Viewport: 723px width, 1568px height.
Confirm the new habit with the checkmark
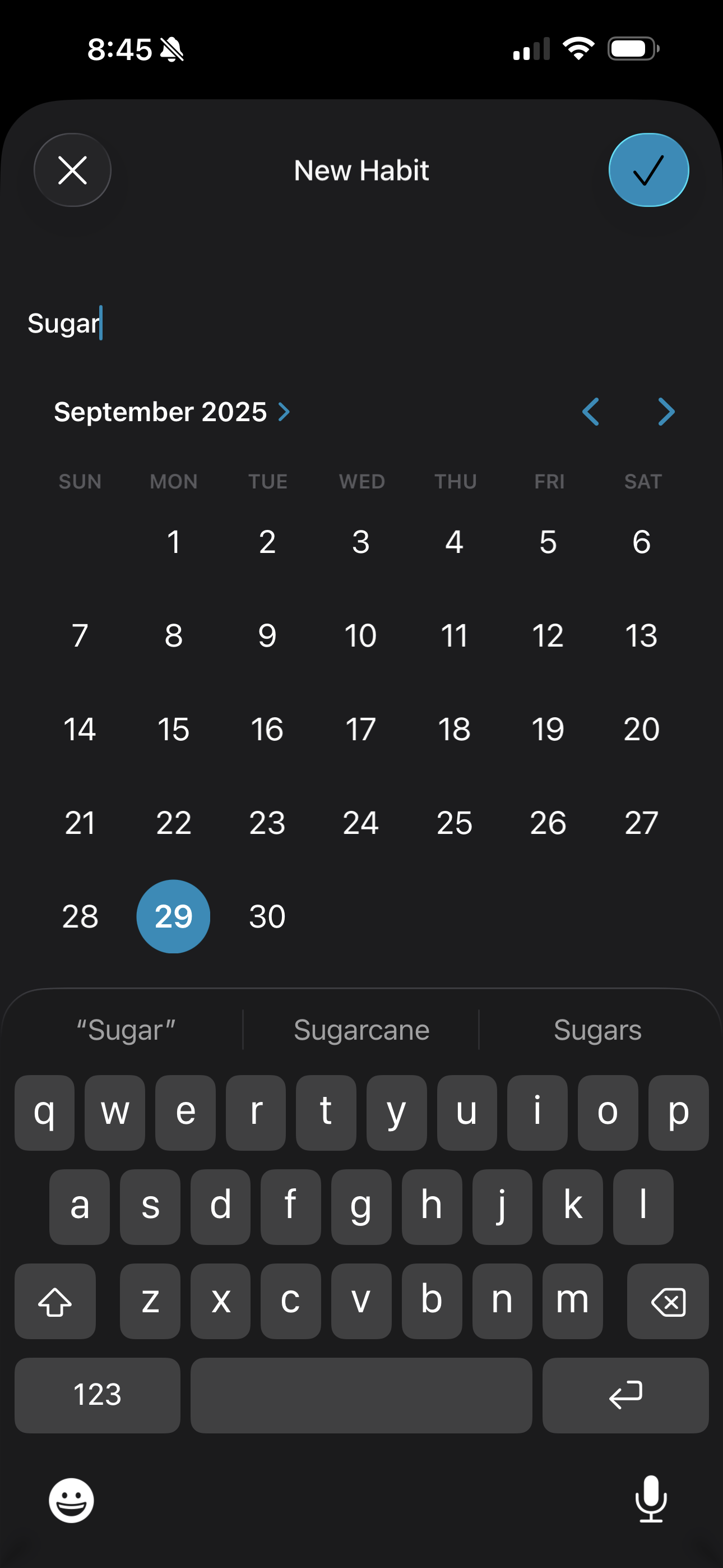point(649,170)
